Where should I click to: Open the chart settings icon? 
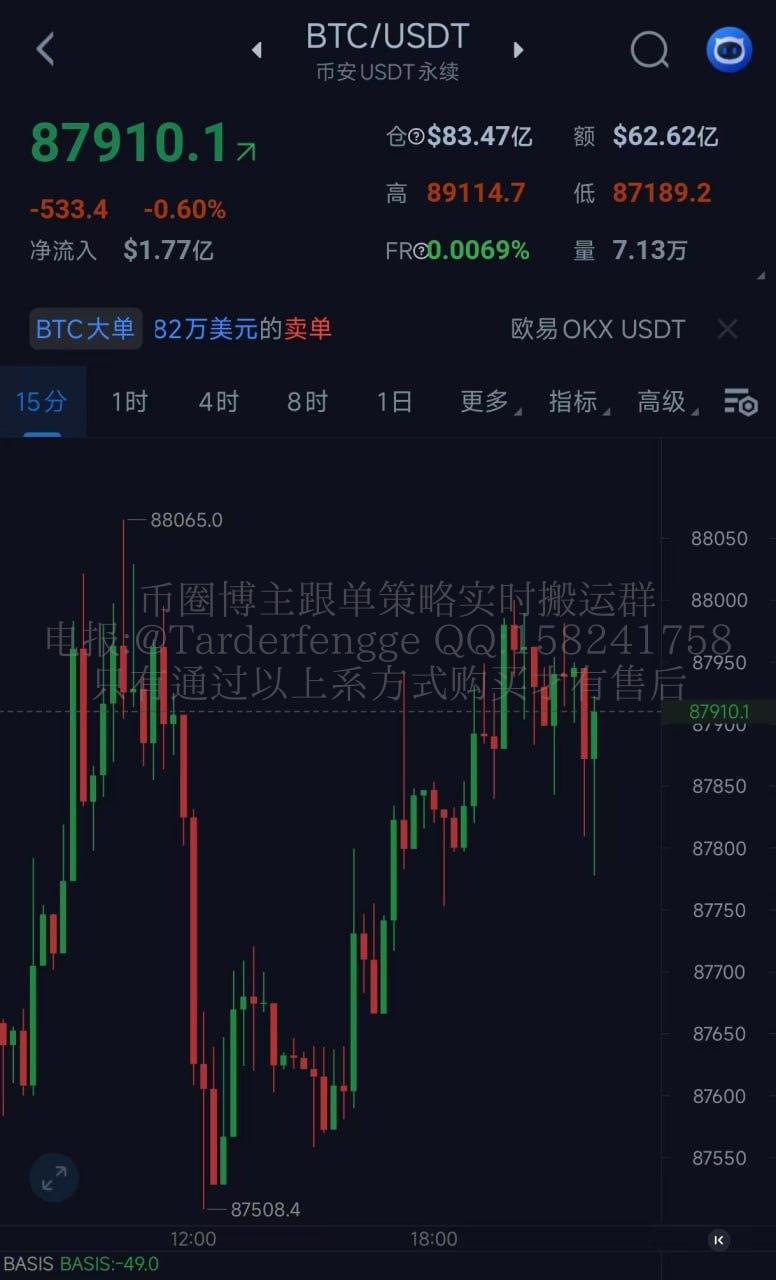pos(741,402)
